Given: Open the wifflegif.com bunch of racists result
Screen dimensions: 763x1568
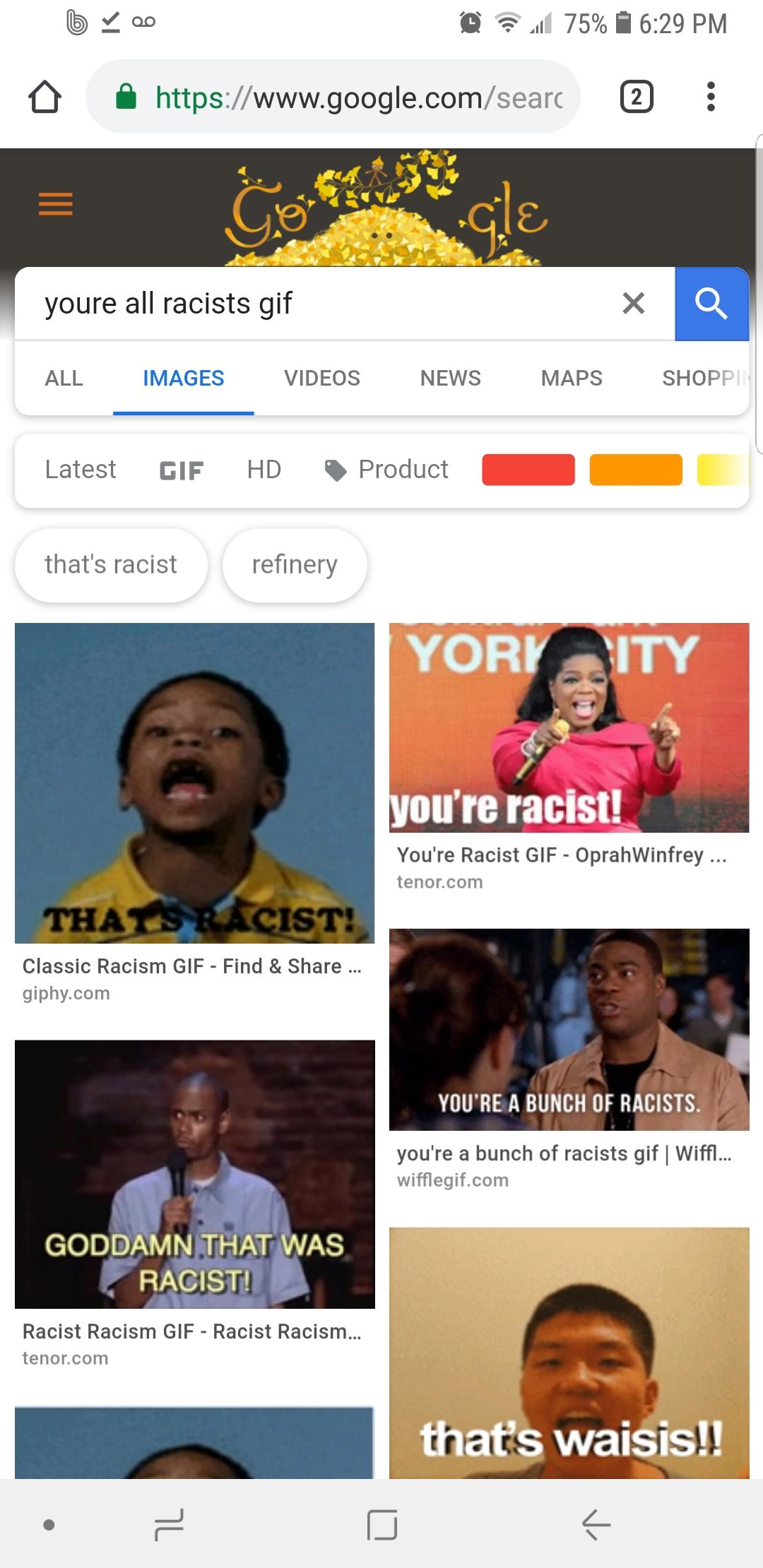Looking at the screenshot, I should [x=569, y=1059].
